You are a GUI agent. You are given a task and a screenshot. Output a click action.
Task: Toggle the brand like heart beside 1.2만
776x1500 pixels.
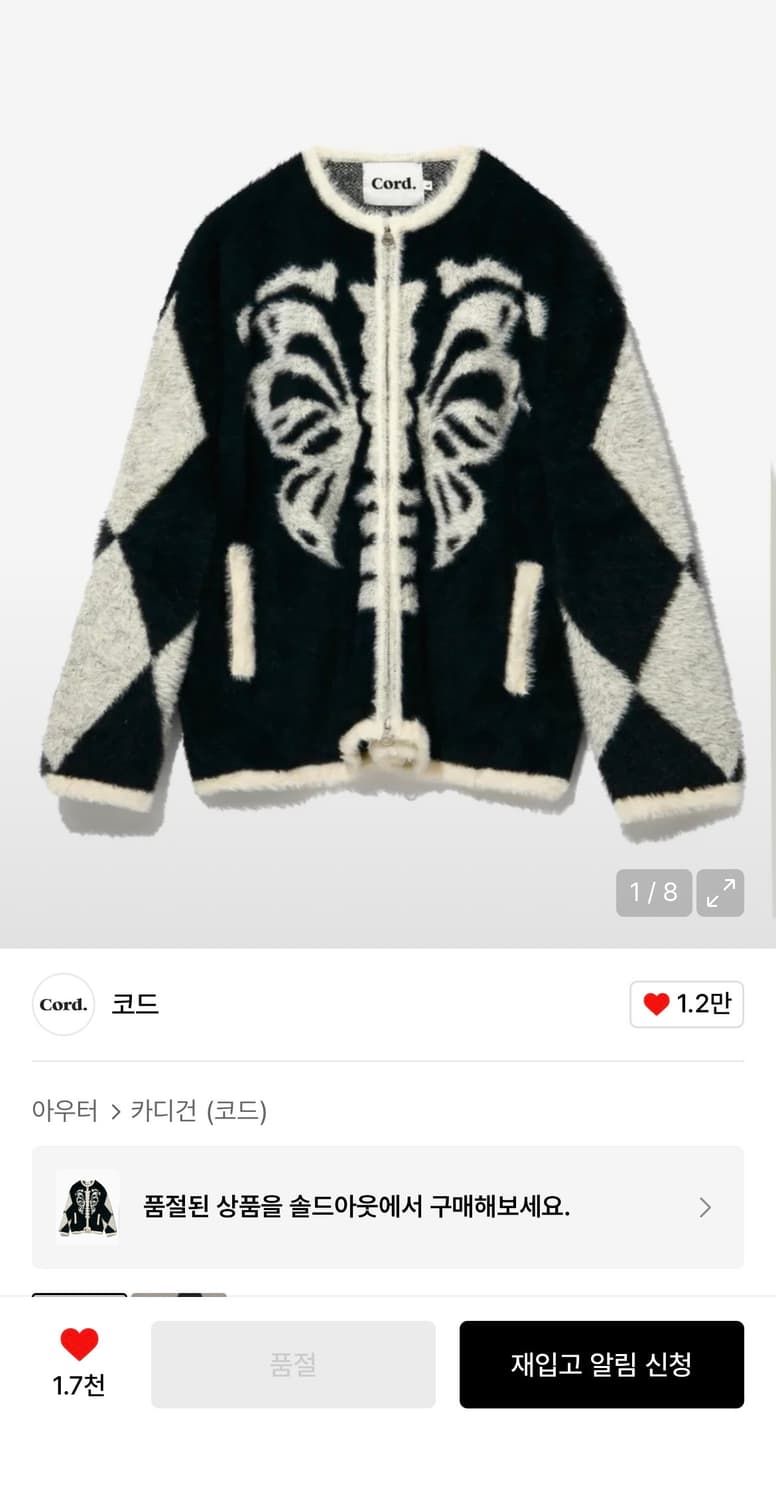655,1004
